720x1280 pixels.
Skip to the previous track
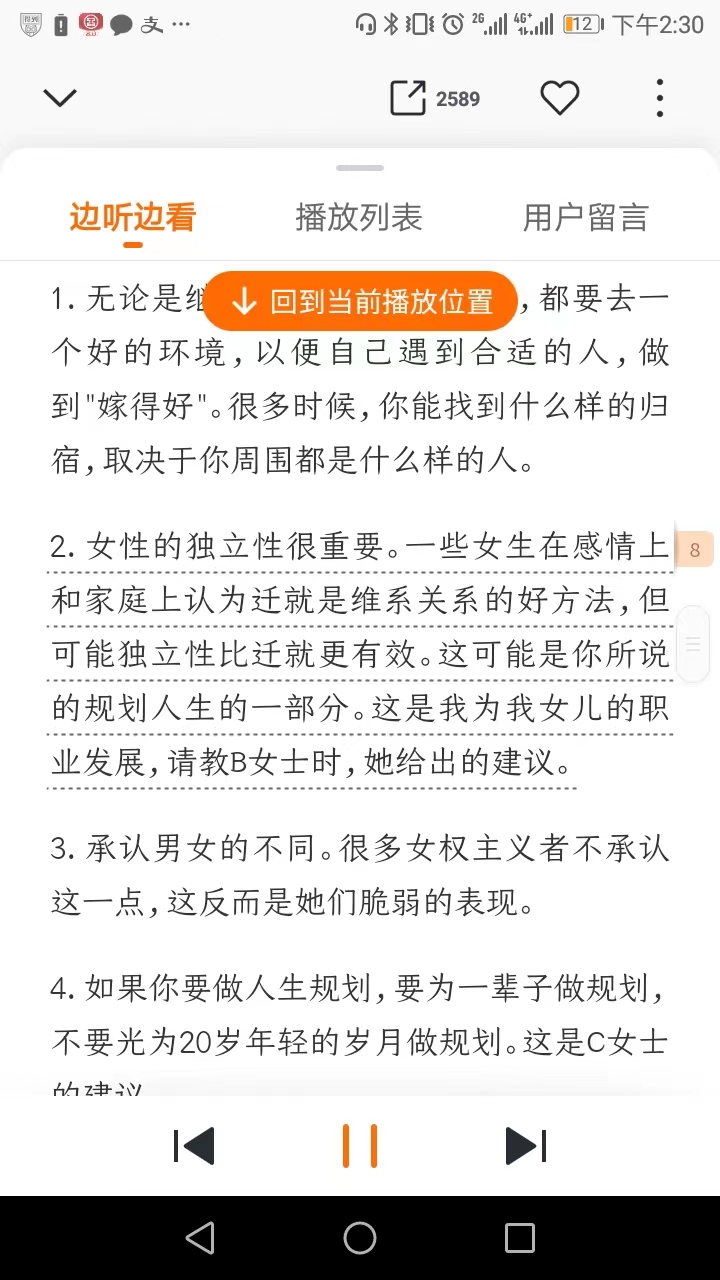coord(194,1146)
